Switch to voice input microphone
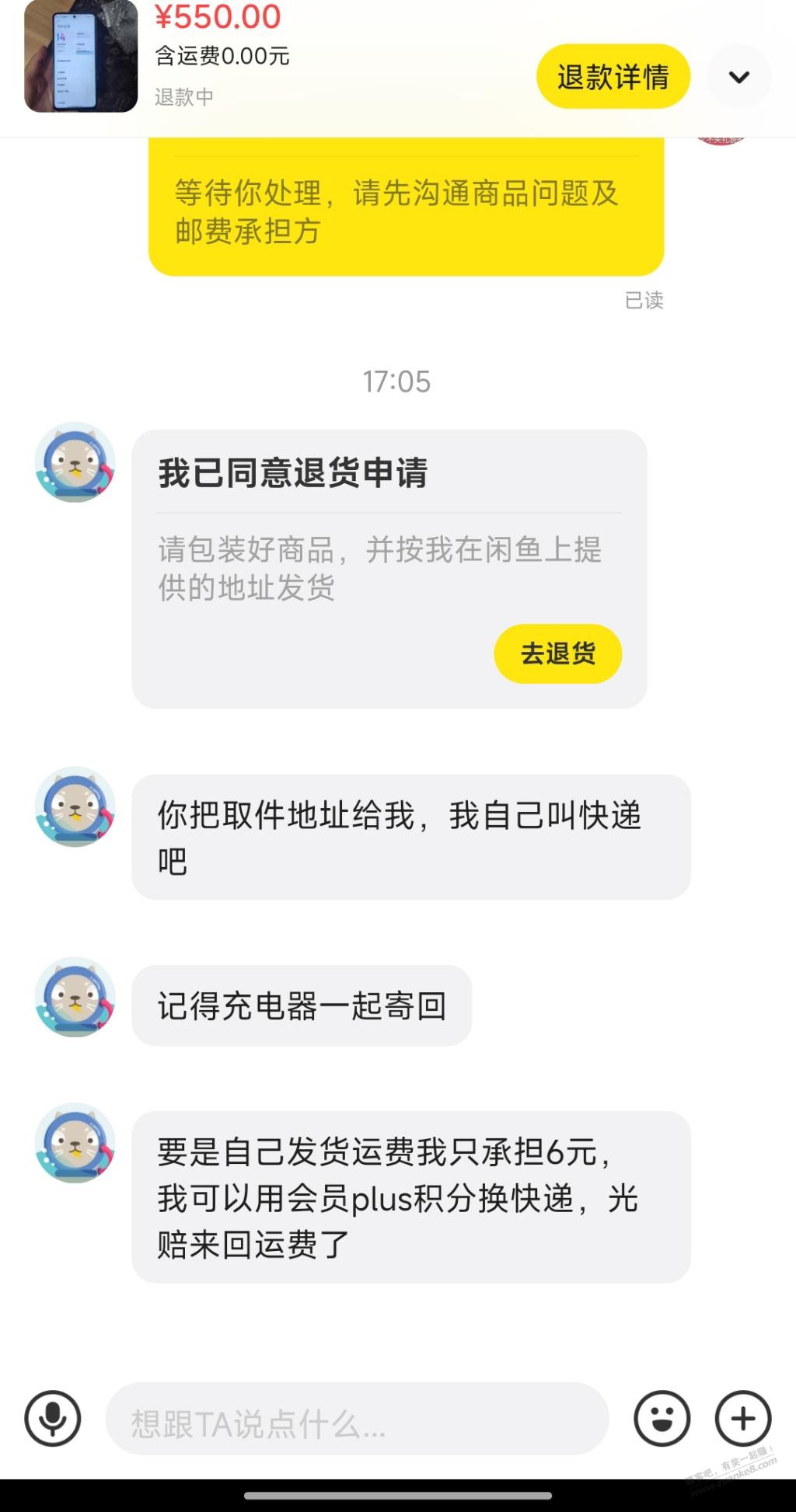This screenshot has height=1512, width=796. coord(53,1418)
